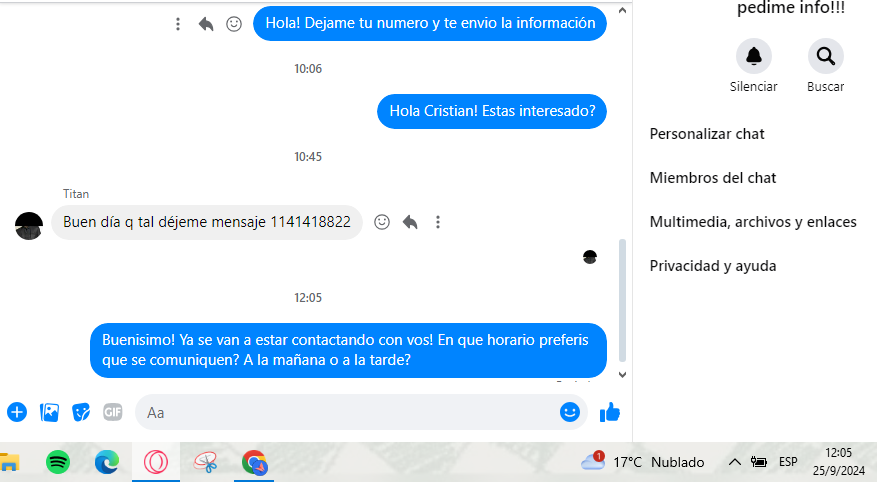
Task: Open more options on 'Hola! Dejame tu numero' message
Action: (x=178, y=24)
